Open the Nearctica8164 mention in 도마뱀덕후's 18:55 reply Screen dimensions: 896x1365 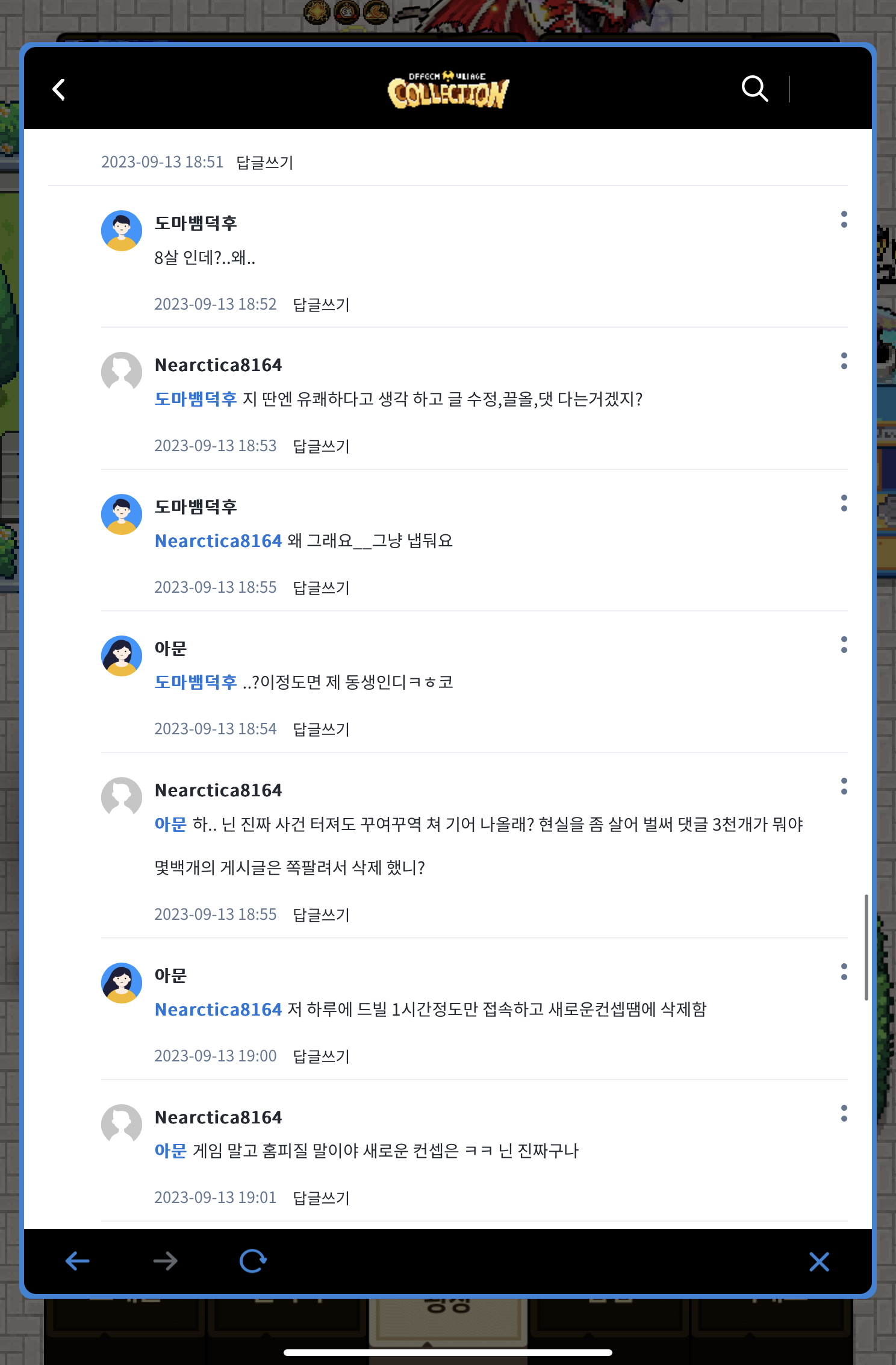(x=218, y=540)
